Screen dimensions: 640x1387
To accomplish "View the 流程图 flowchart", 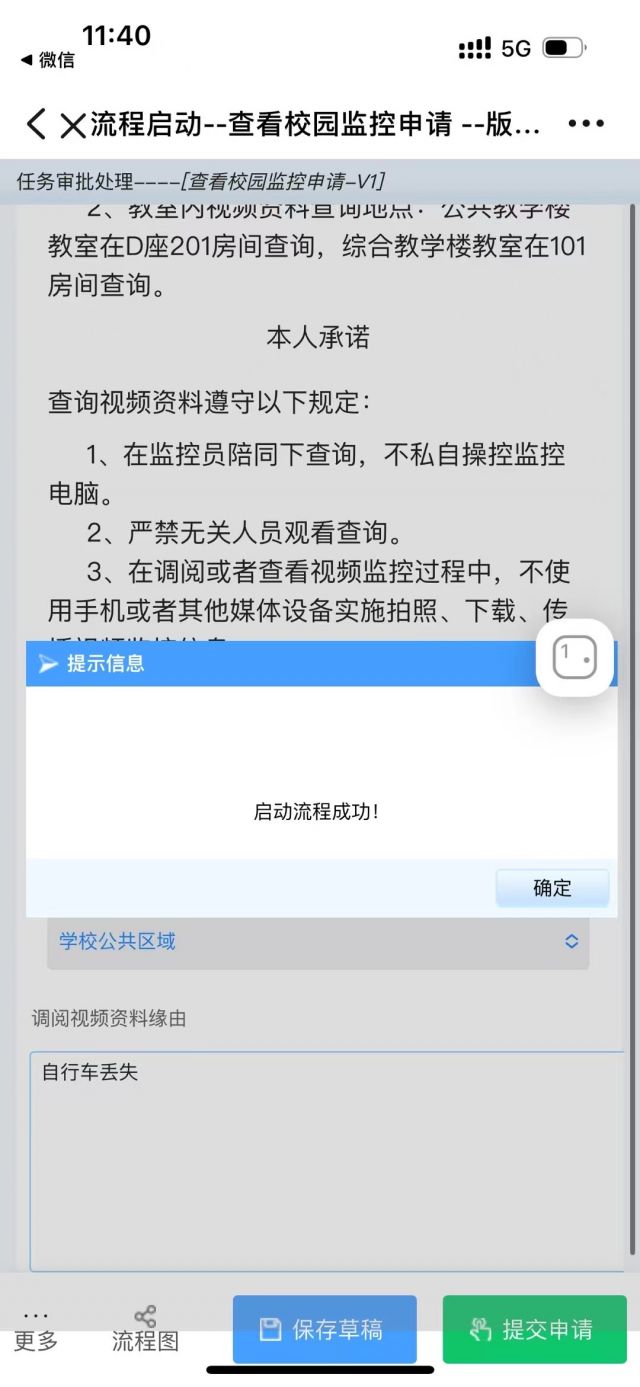I will point(145,1329).
